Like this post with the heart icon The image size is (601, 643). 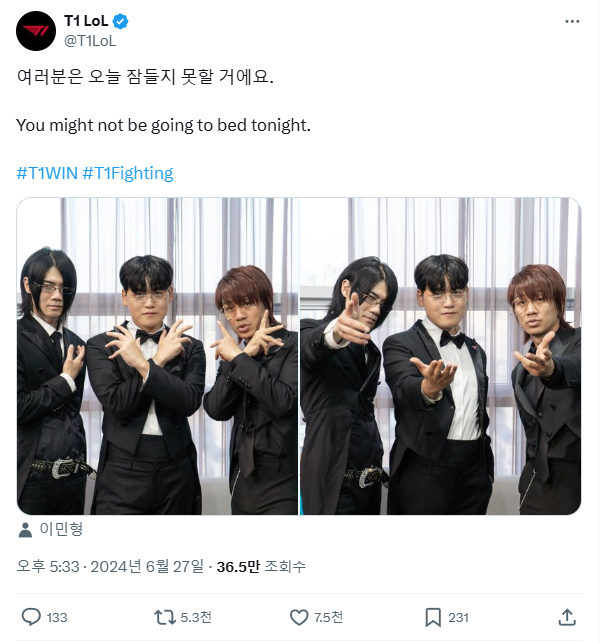300,617
